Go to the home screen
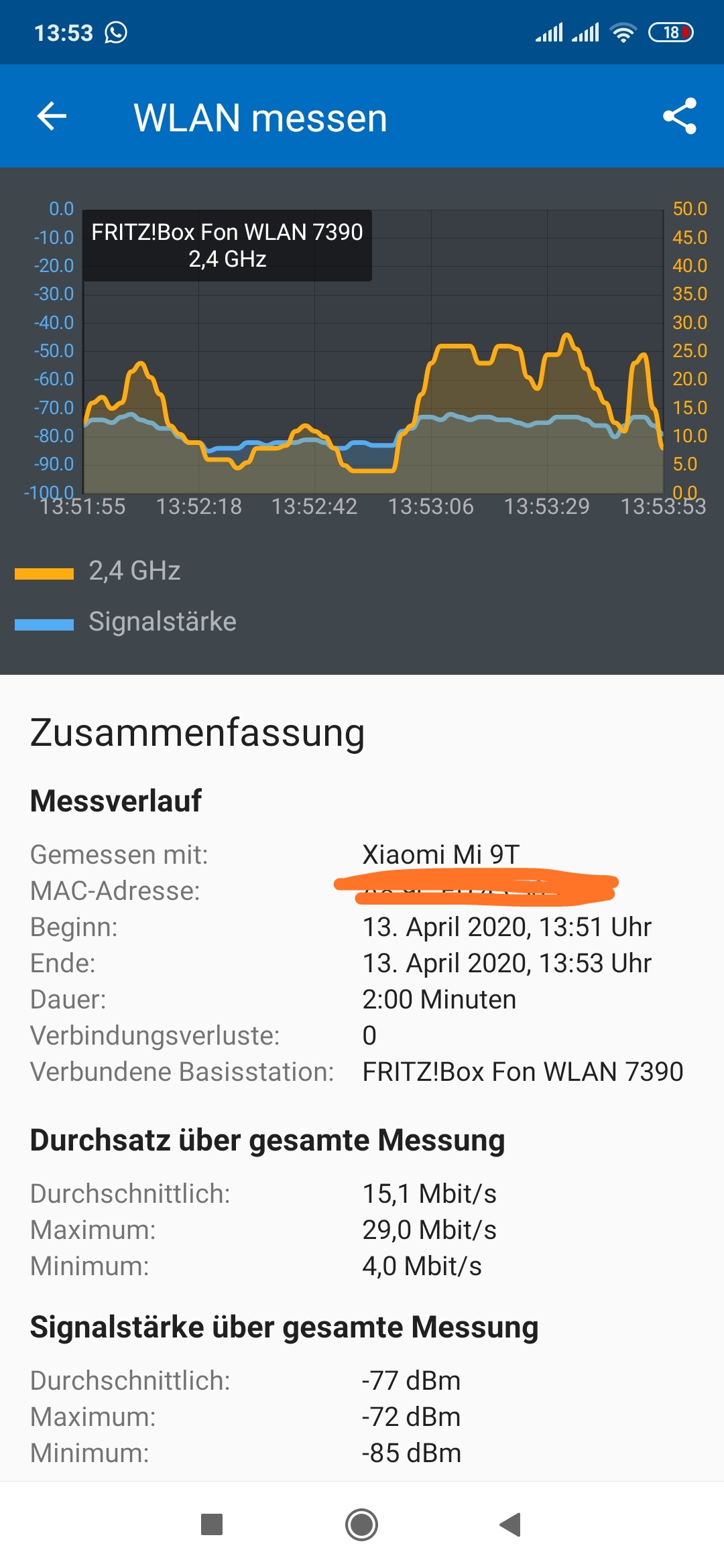The image size is (724, 1568). (x=362, y=1524)
